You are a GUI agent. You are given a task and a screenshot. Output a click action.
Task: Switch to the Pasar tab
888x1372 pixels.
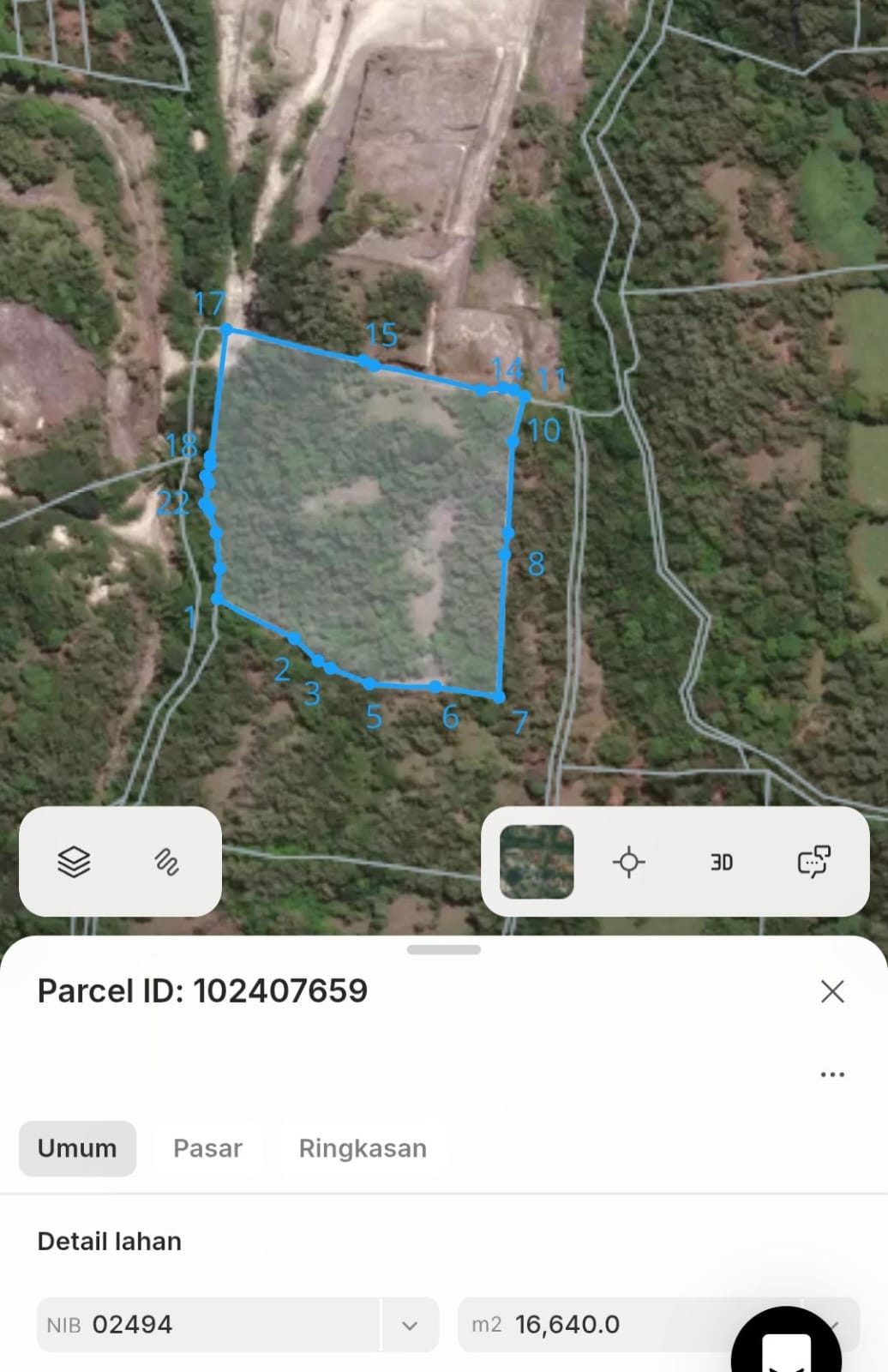coord(207,1148)
